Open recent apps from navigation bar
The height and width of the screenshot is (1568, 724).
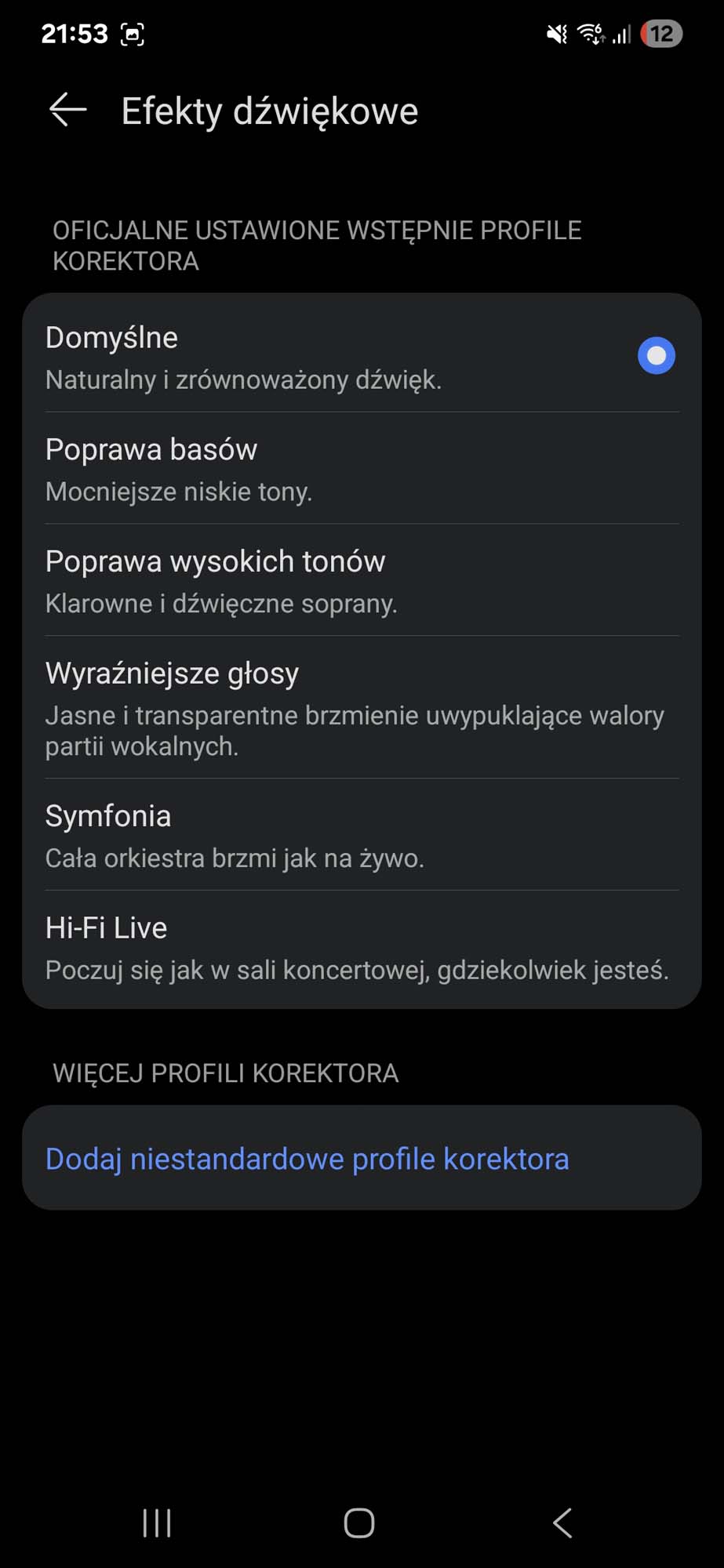(157, 1523)
